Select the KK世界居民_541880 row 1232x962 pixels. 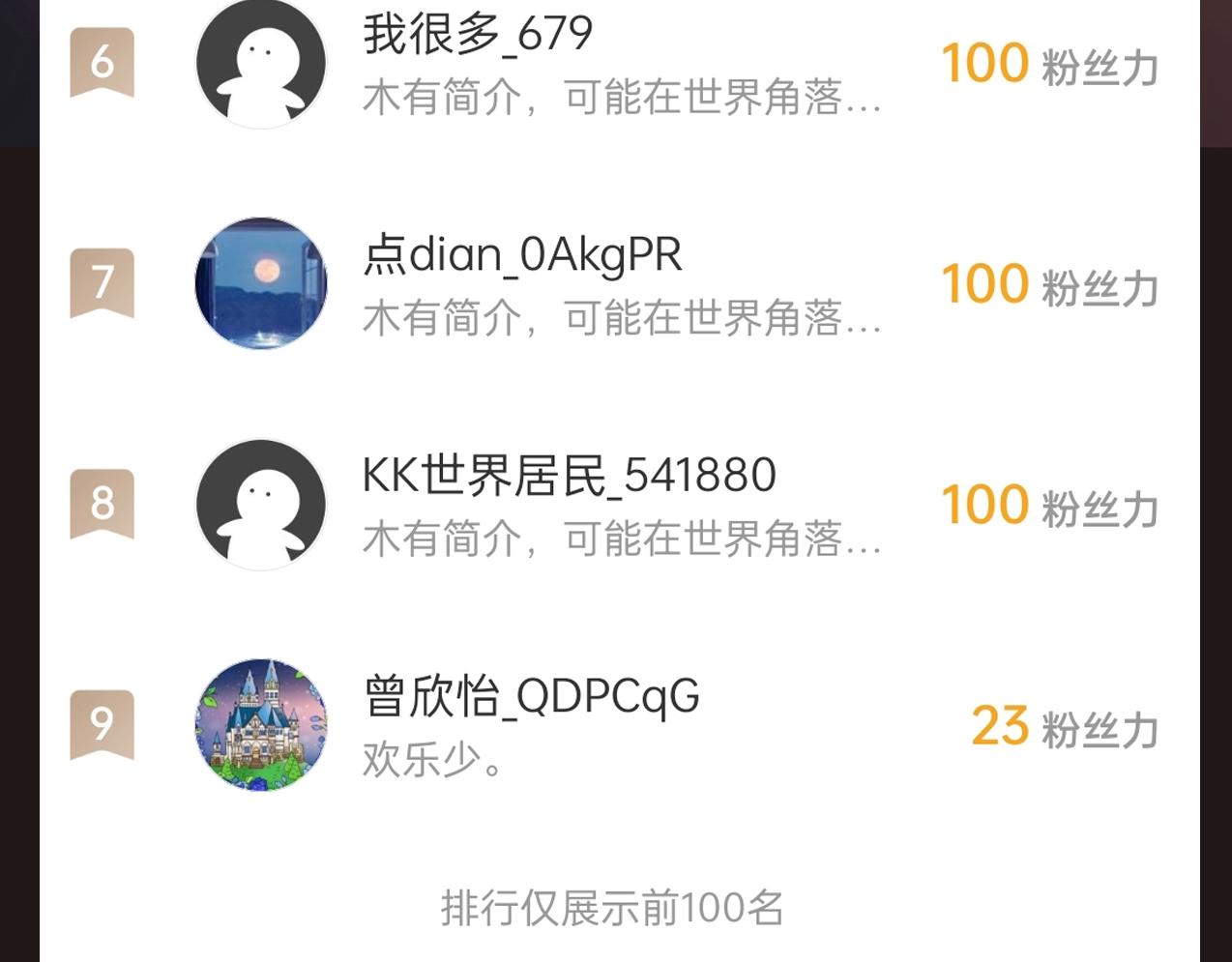pyautogui.click(x=619, y=504)
